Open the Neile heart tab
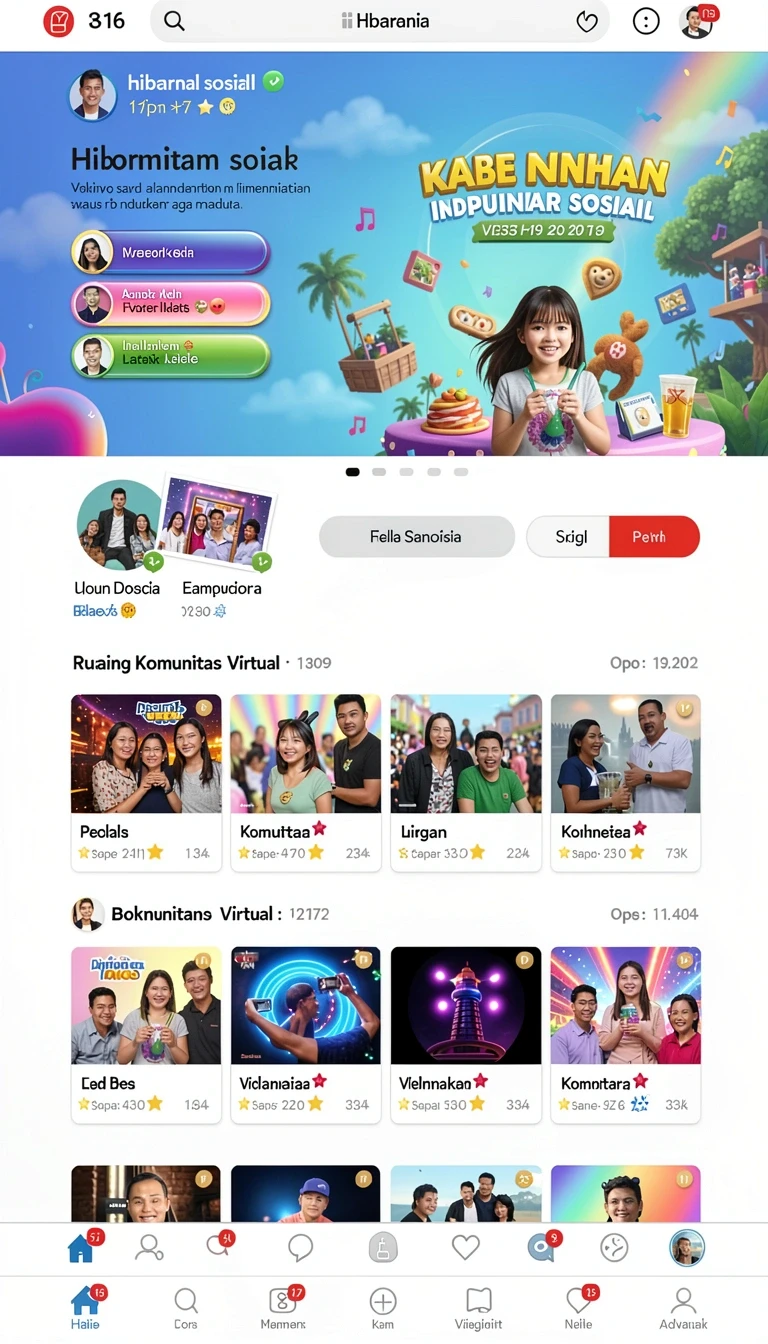Image resolution: width=768 pixels, height=1344 pixels. (579, 1308)
